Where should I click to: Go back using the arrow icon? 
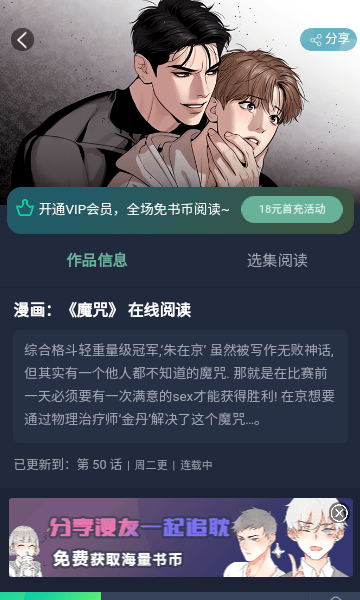[x=22, y=39]
